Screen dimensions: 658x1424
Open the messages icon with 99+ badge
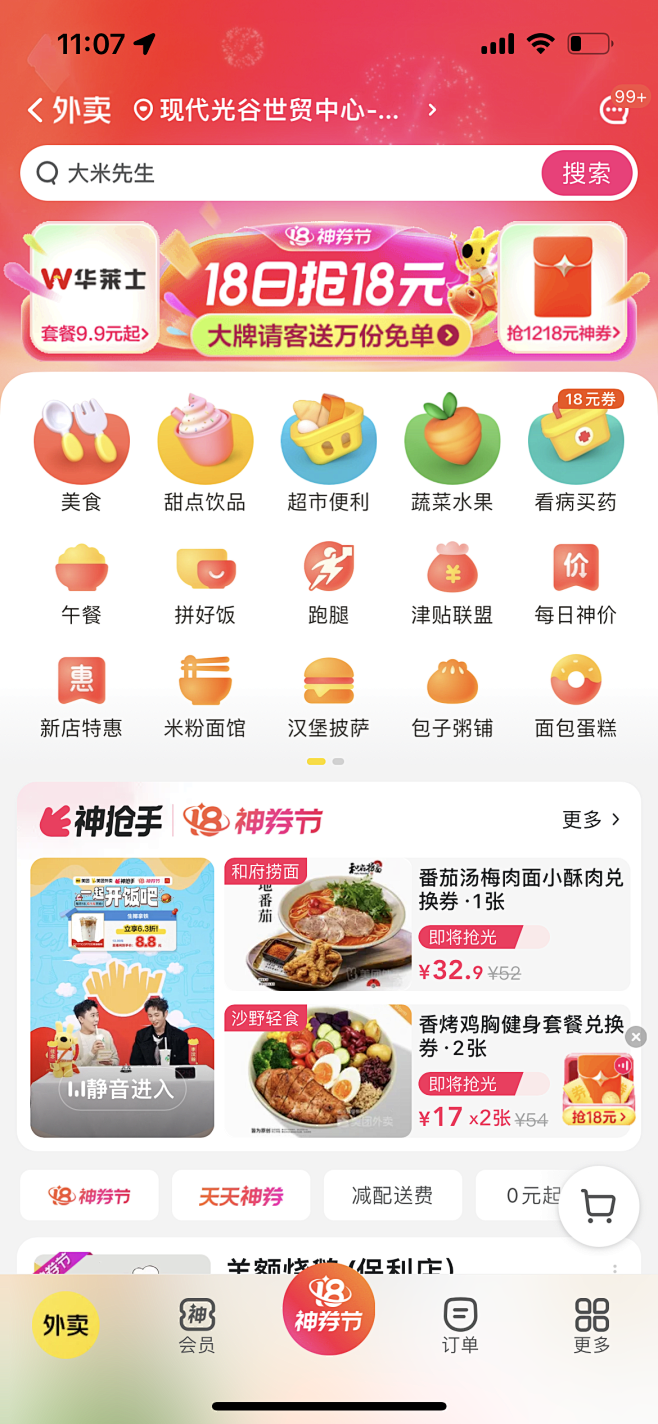[x=613, y=110]
